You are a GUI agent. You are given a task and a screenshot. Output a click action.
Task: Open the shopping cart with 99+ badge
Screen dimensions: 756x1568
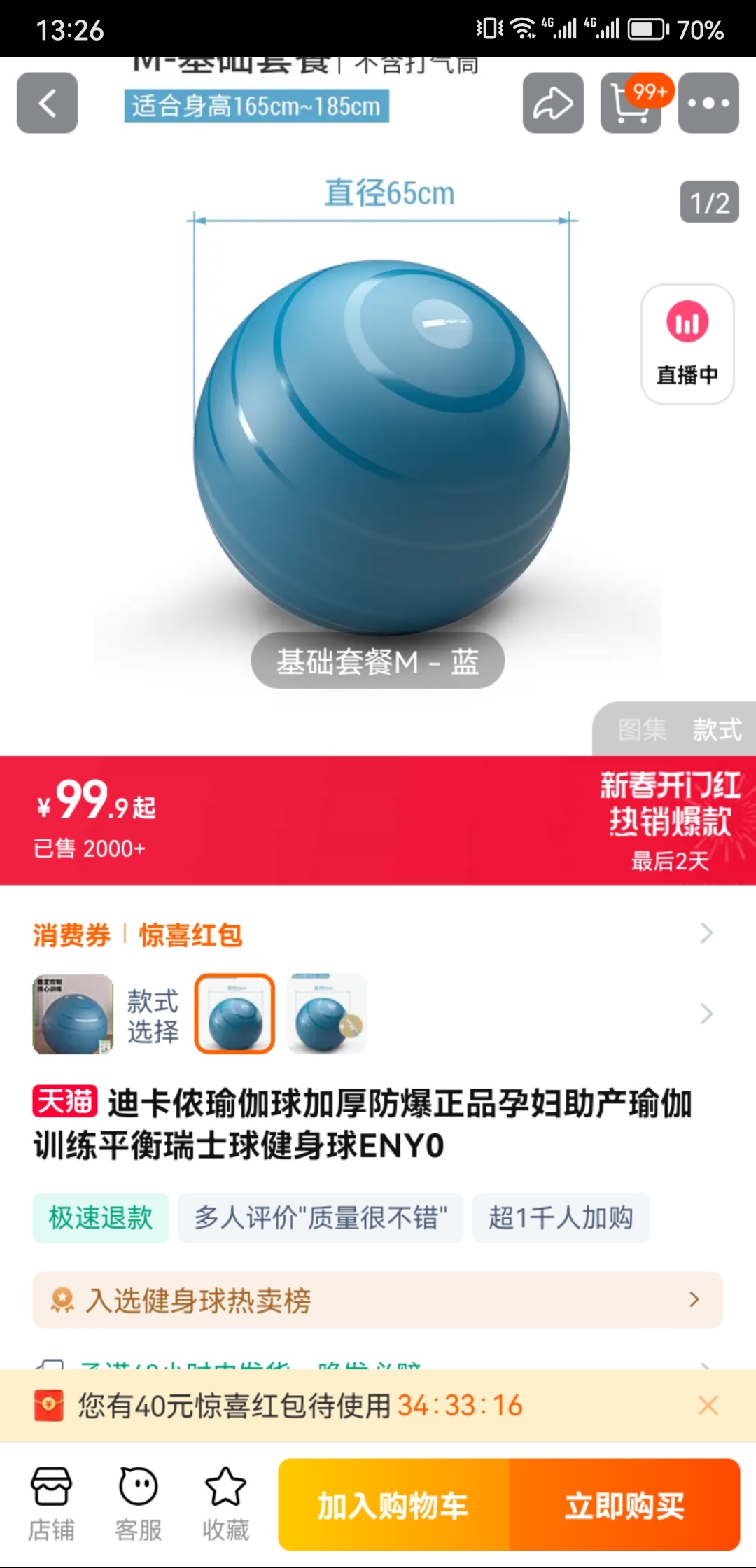click(631, 103)
